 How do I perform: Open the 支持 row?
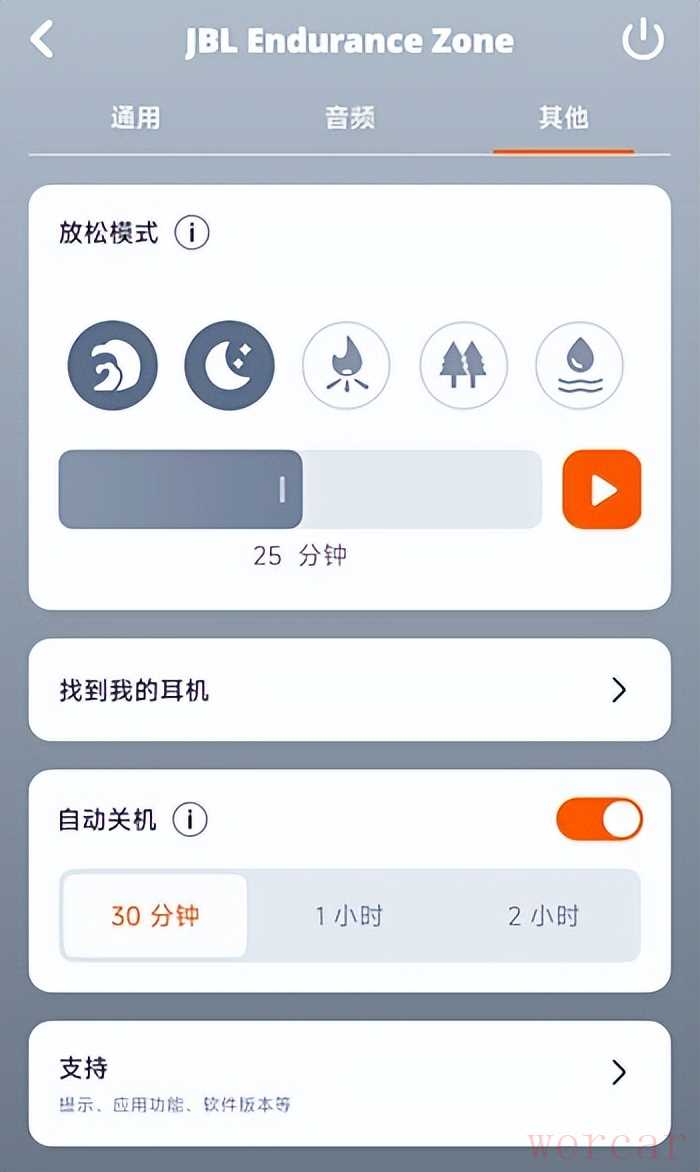coord(349,1082)
